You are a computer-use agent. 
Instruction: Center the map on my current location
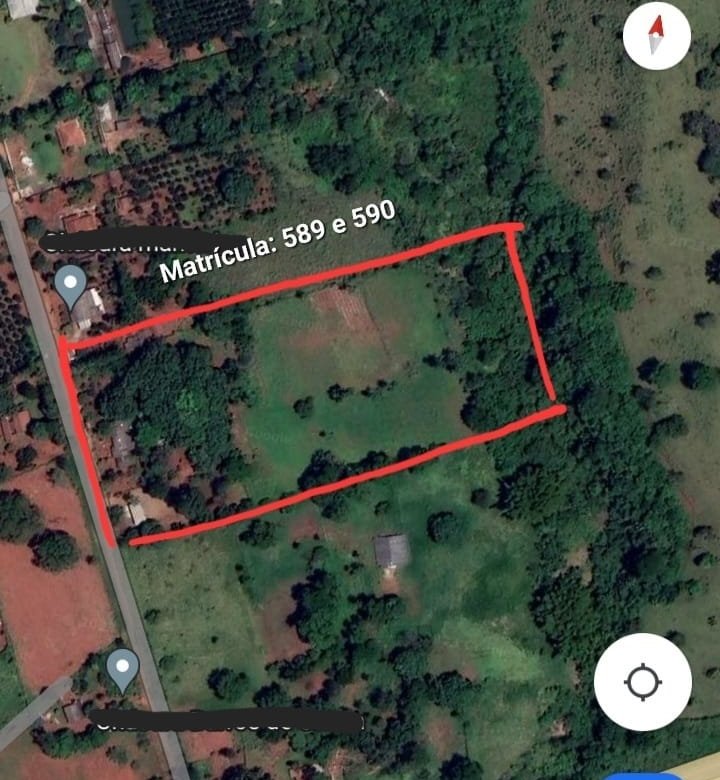point(642,682)
